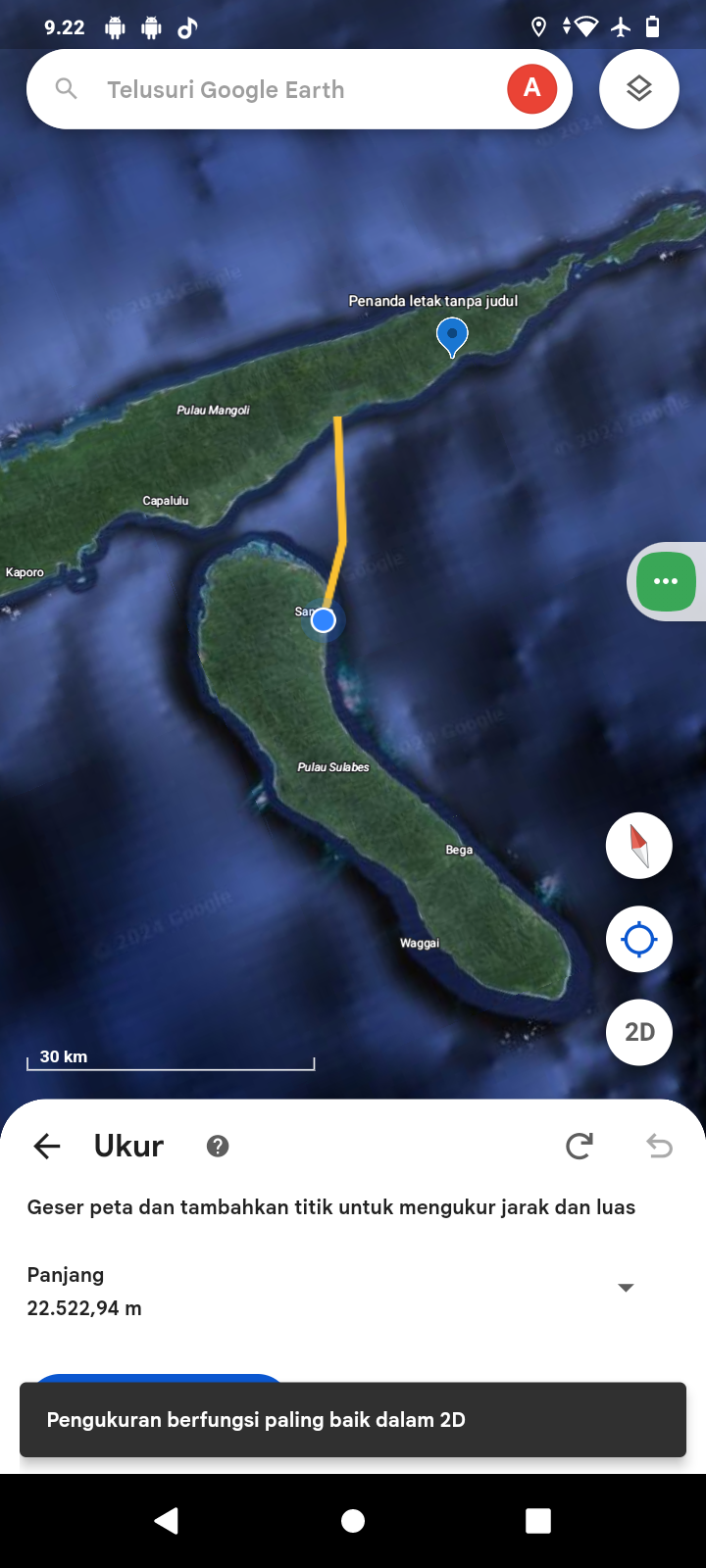Tap the Penanda letak tanpa judul placemark

click(452, 336)
